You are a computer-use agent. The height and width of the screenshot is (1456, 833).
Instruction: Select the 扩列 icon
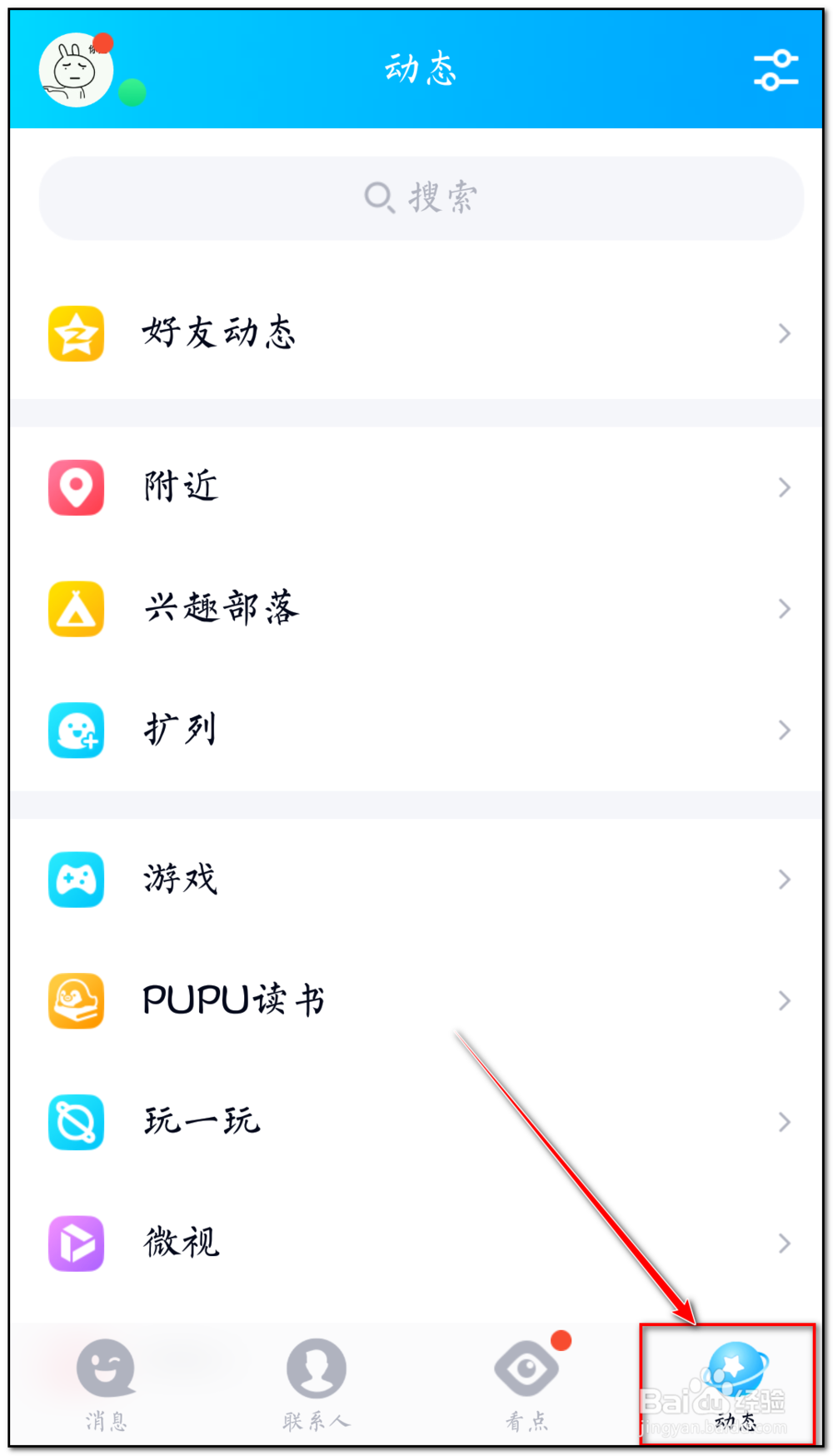point(76,730)
